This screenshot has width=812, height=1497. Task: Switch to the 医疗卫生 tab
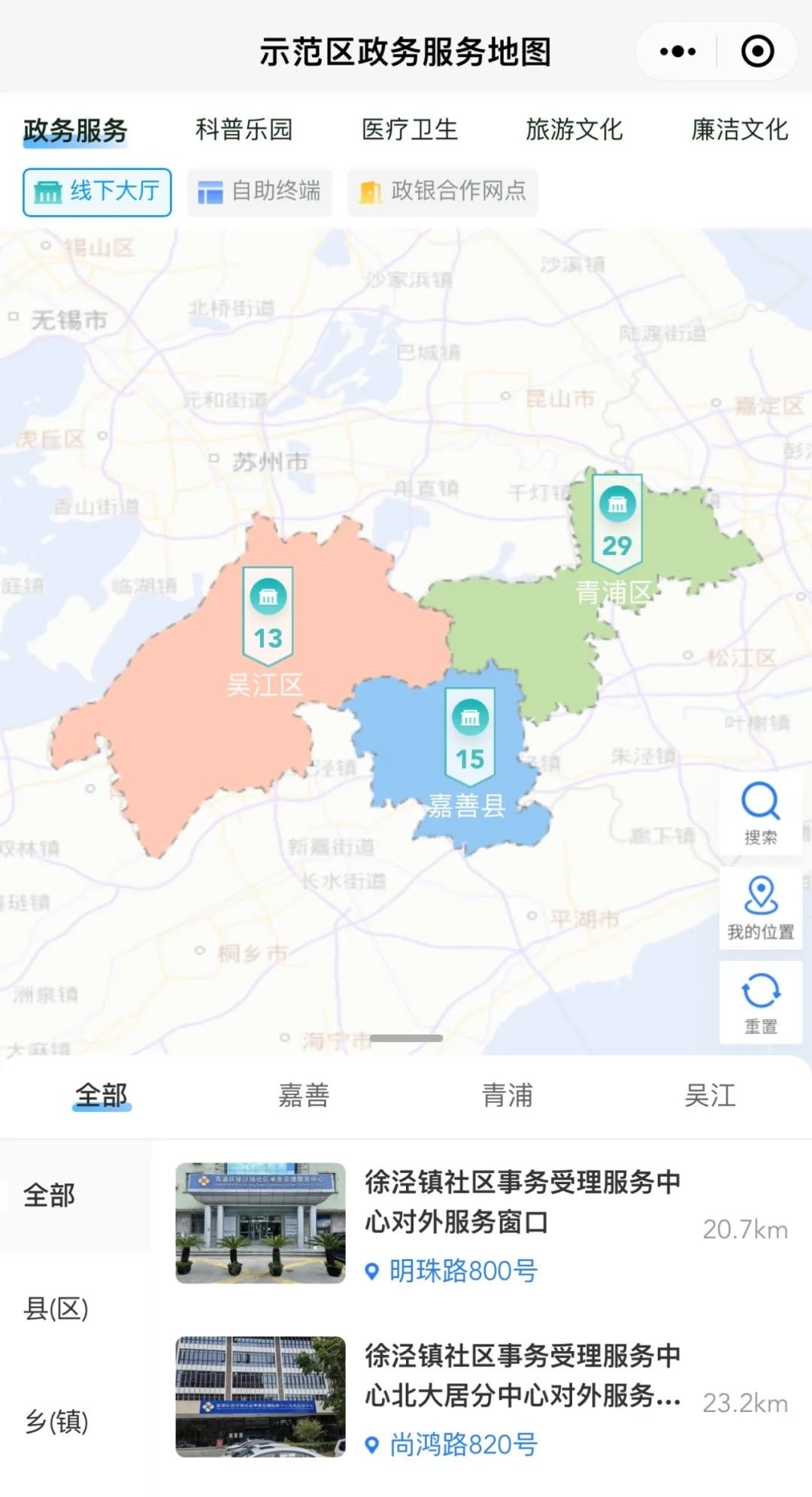tap(409, 130)
